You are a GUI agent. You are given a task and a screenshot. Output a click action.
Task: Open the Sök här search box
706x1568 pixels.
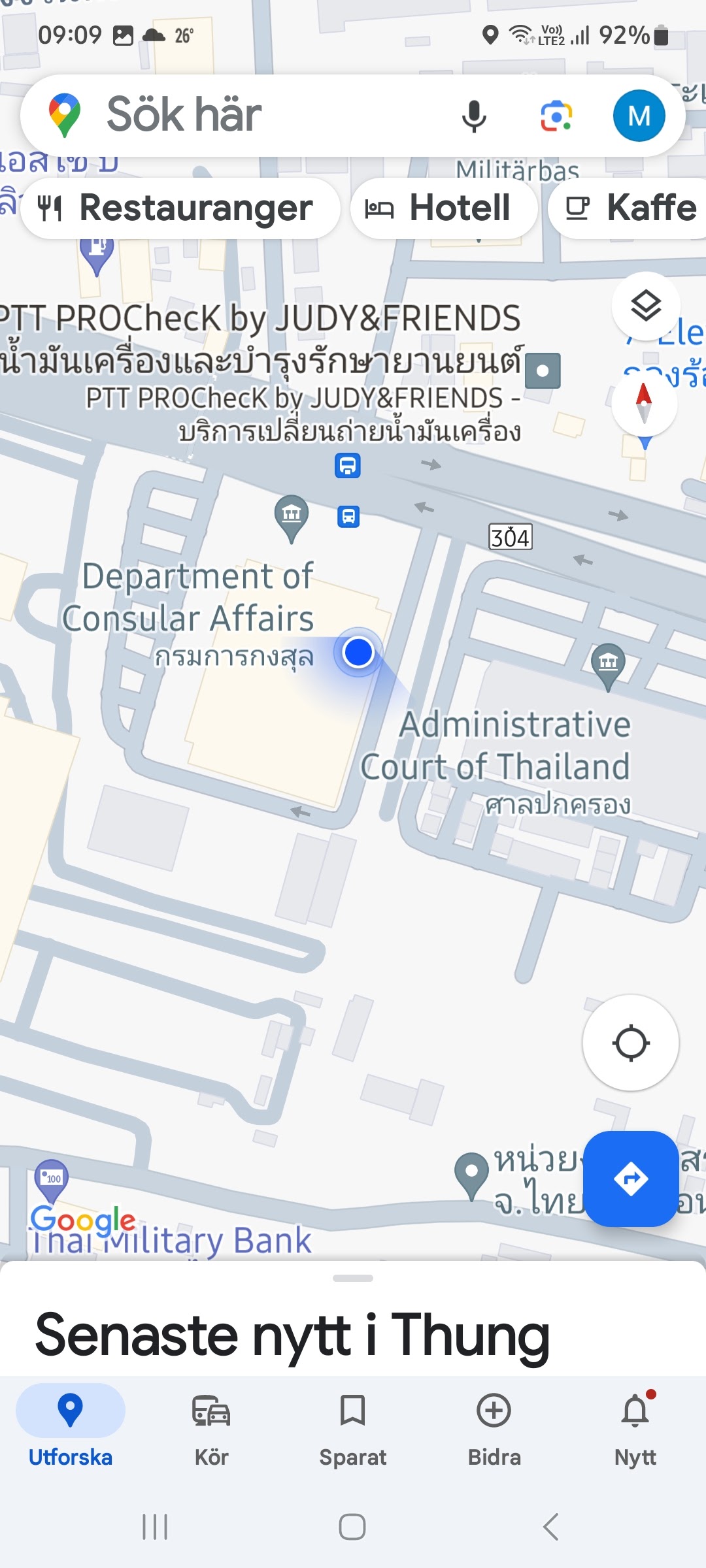(261, 115)
